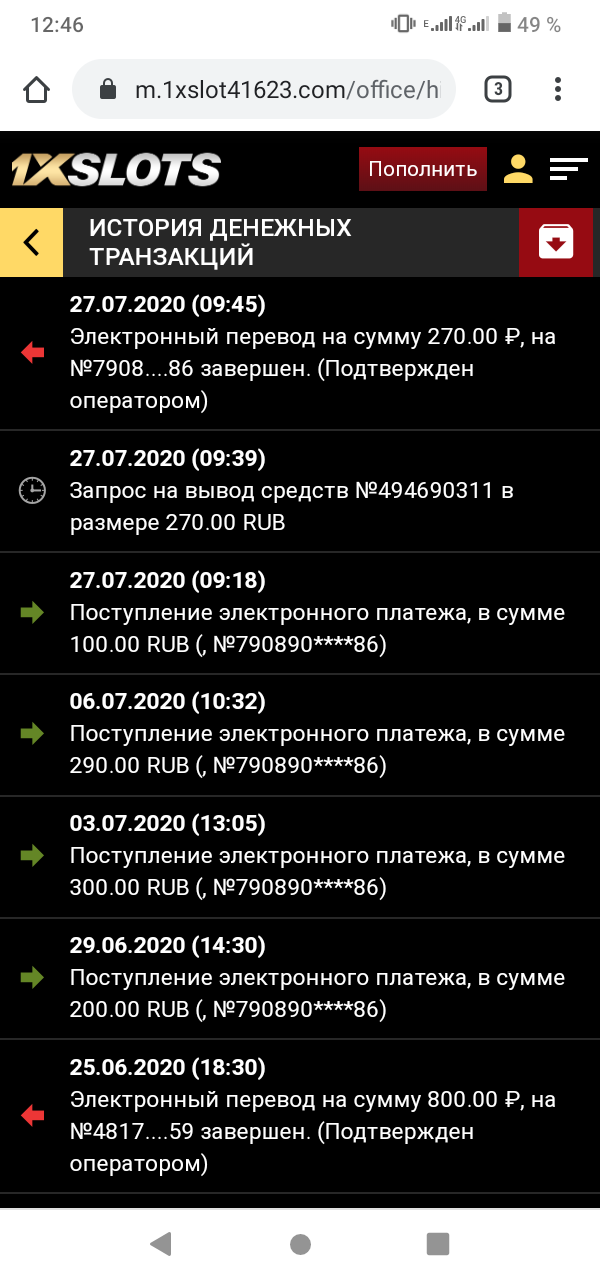The width and height of the screenshot is (600, 1280).
Task: Open the browser overflow menu
Action: (558, 90)
